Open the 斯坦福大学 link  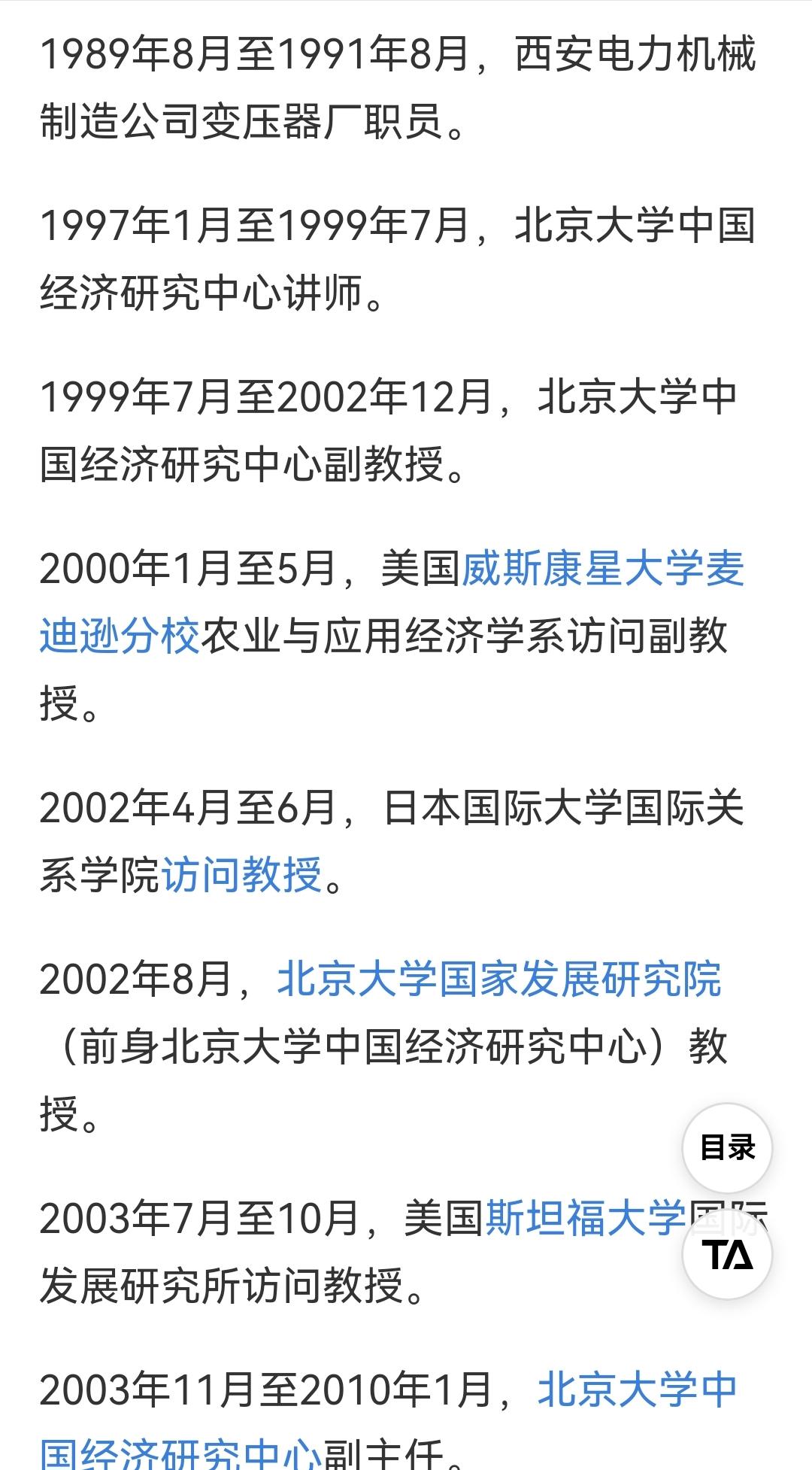pos(586,1218)
